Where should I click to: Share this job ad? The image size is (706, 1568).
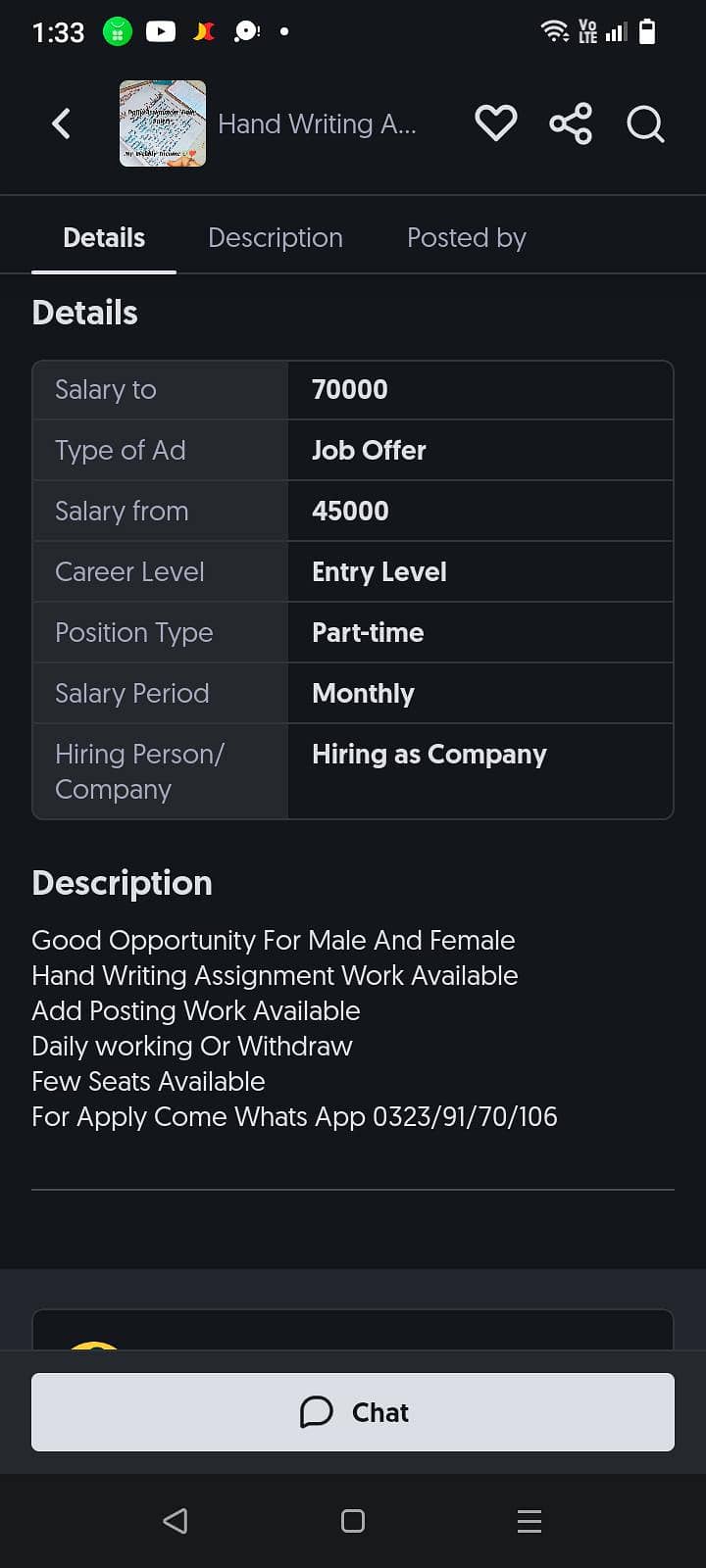(571, 123)
